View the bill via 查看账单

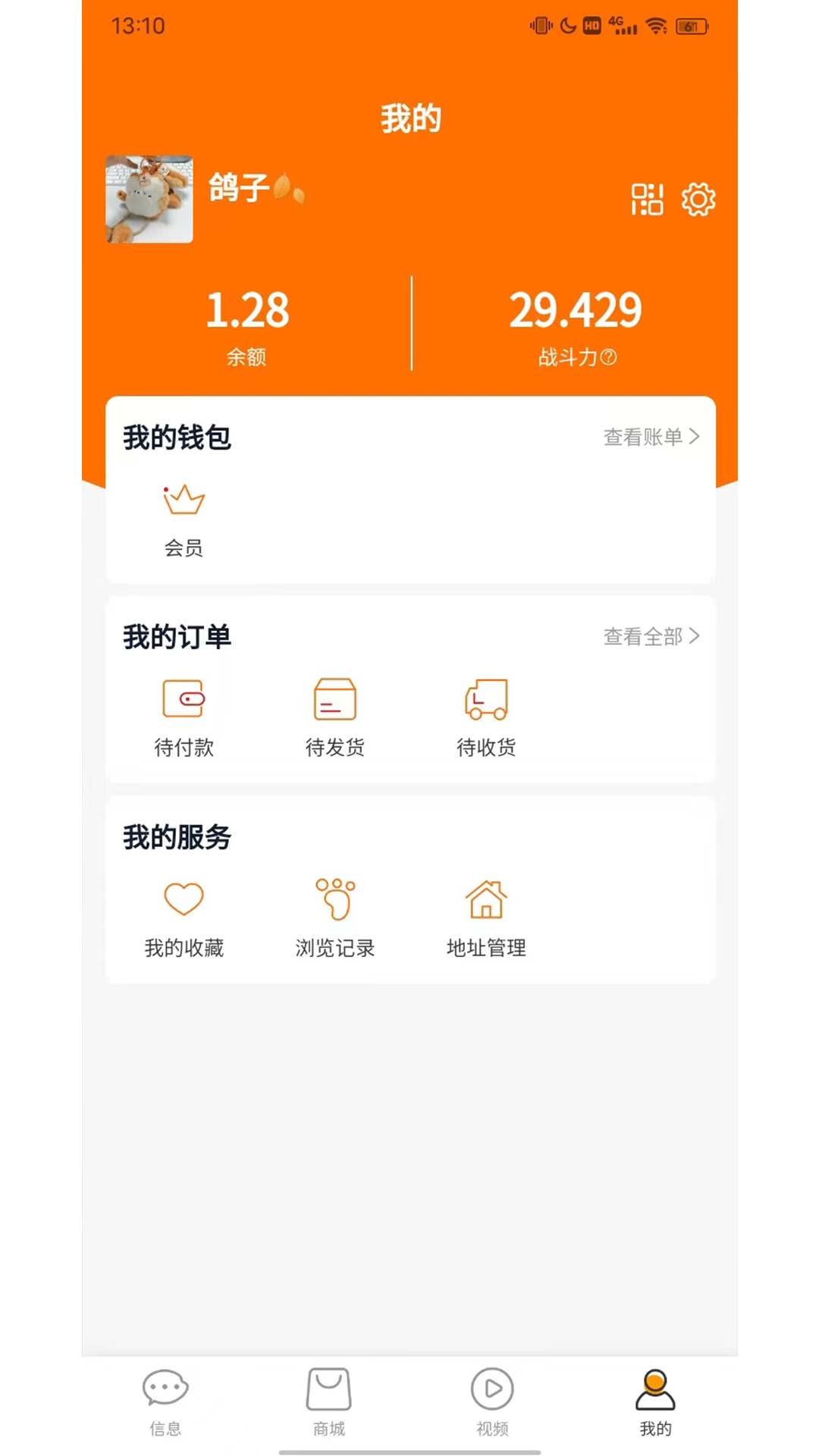point(651,437)
